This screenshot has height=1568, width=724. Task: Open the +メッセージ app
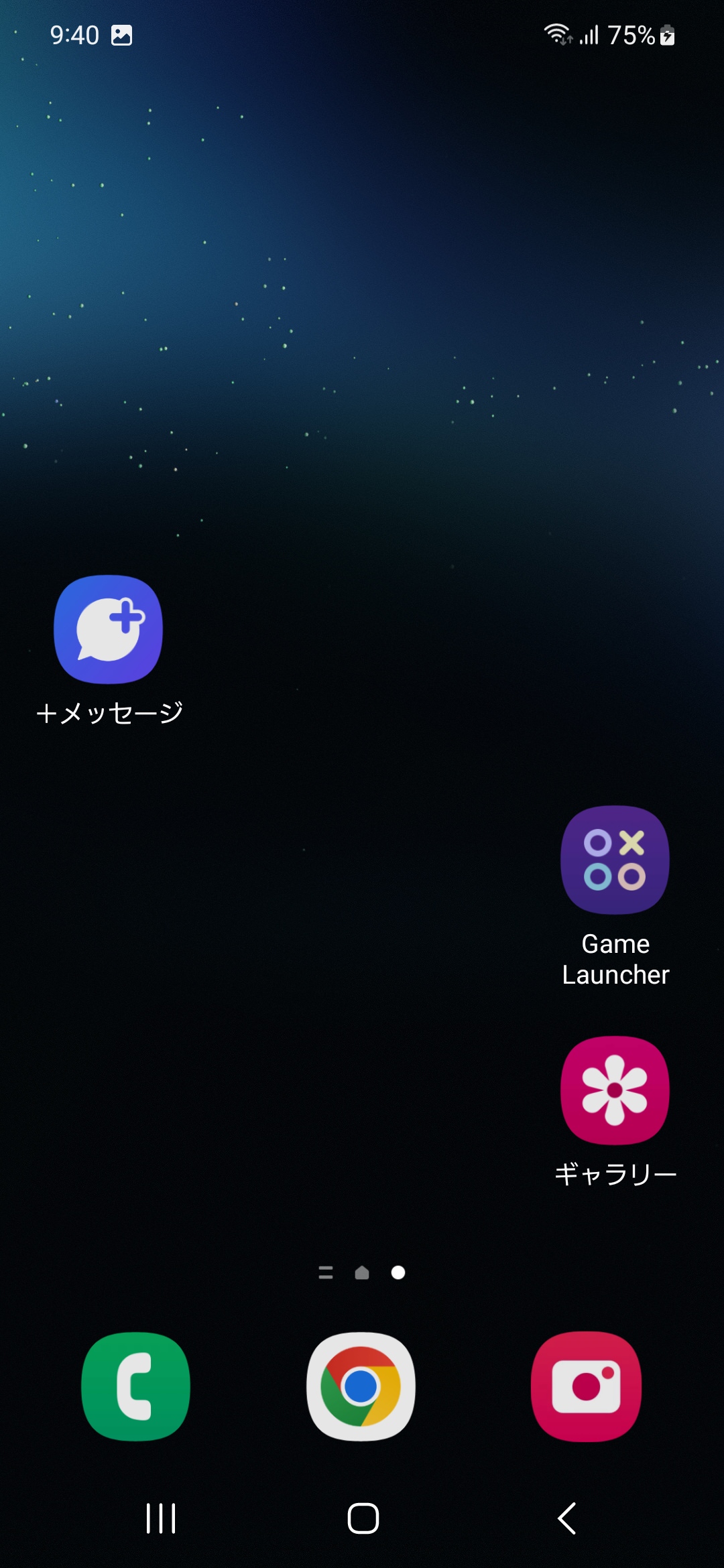tap(109, 630)
